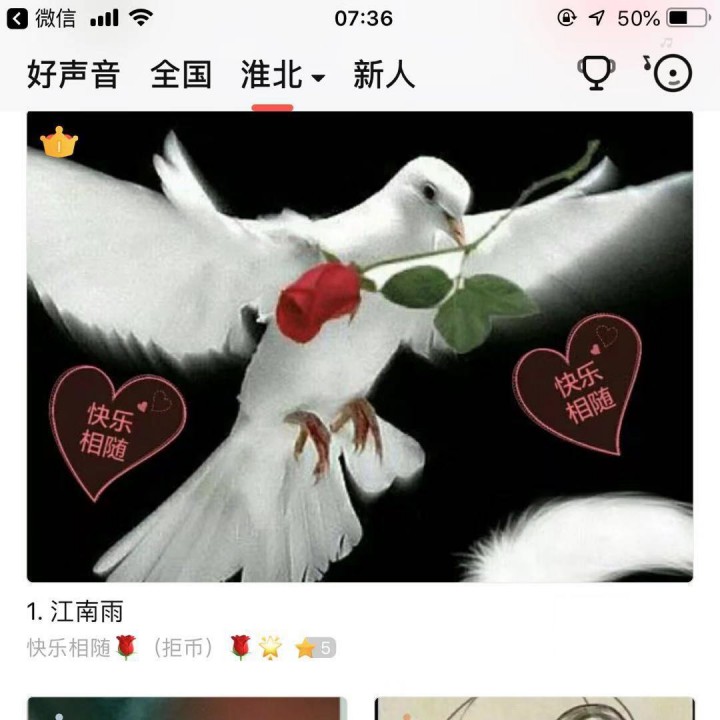Return to 微信 via the back arrow
Viewport: 720px width, 720px height.
pyautogui.click(x=18, y=18)
